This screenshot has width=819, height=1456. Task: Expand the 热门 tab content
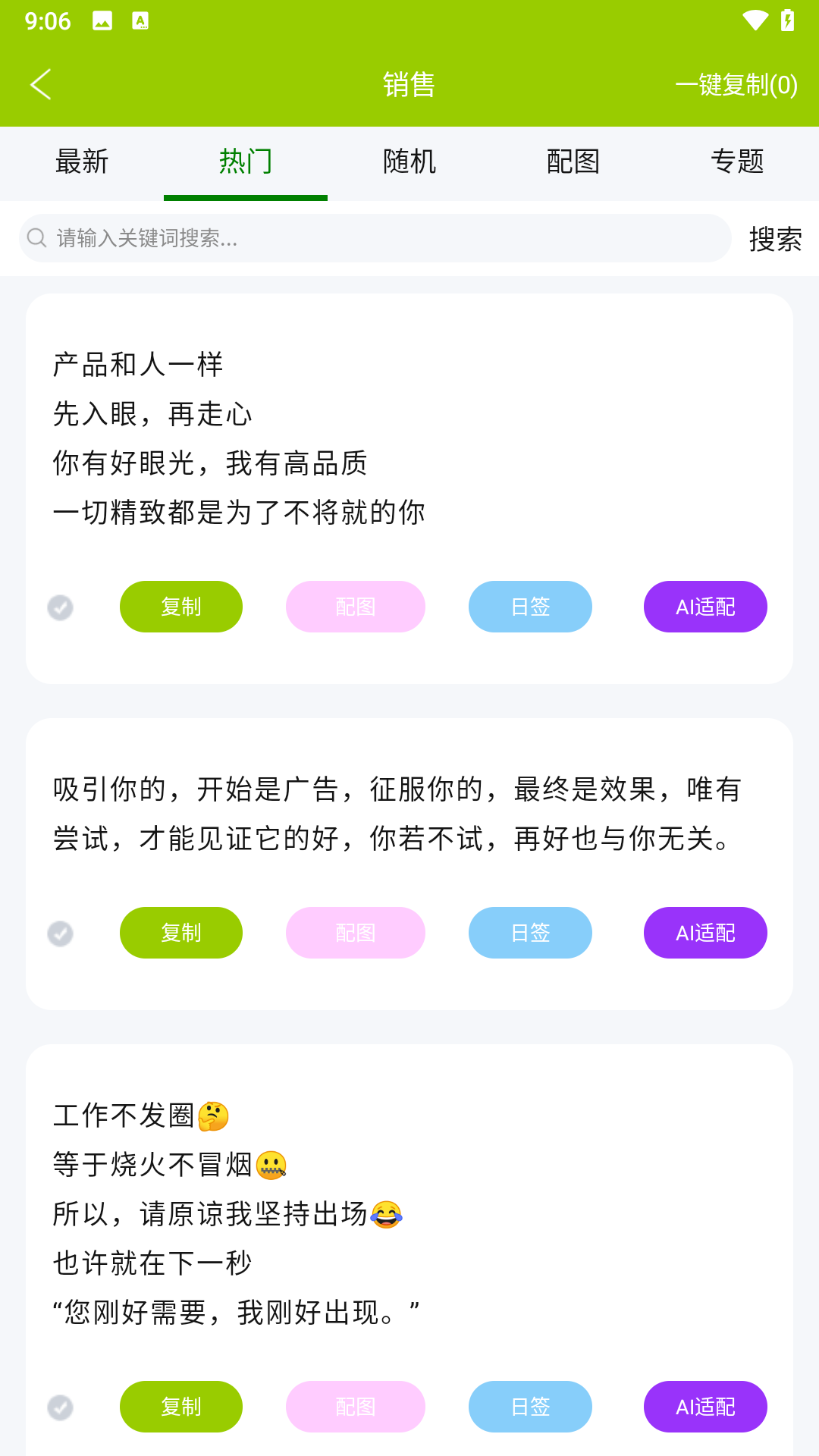245,162
